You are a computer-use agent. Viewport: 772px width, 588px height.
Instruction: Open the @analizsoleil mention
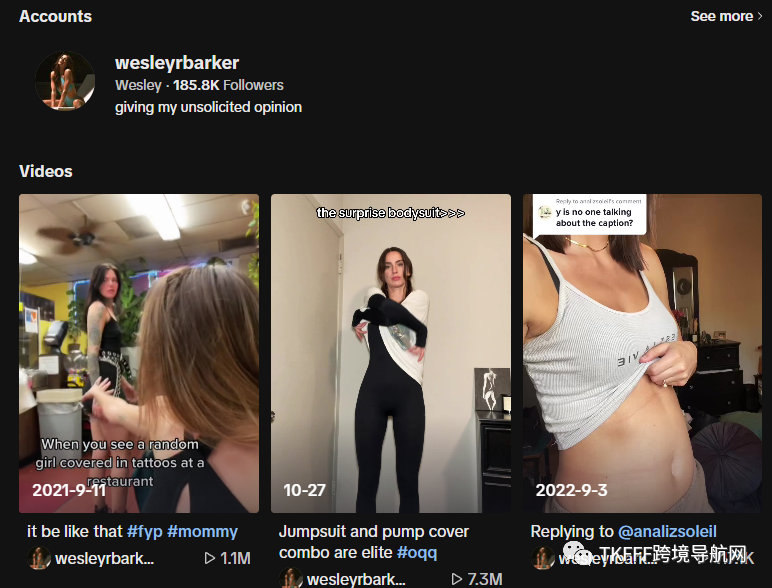[x=667, y=531]
